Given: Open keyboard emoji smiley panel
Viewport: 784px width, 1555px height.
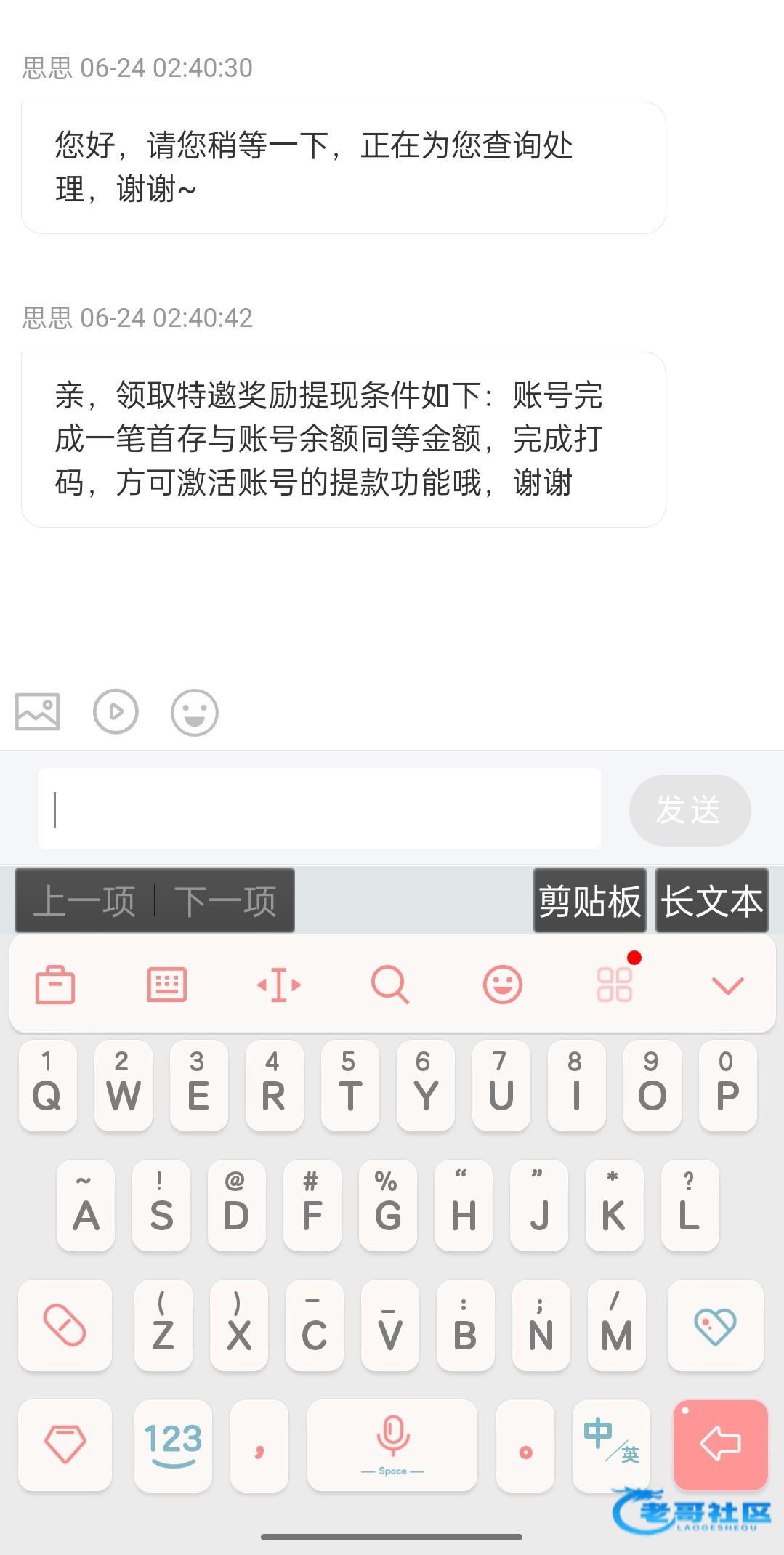Looking at the screenshot, I should click(502, 985).
